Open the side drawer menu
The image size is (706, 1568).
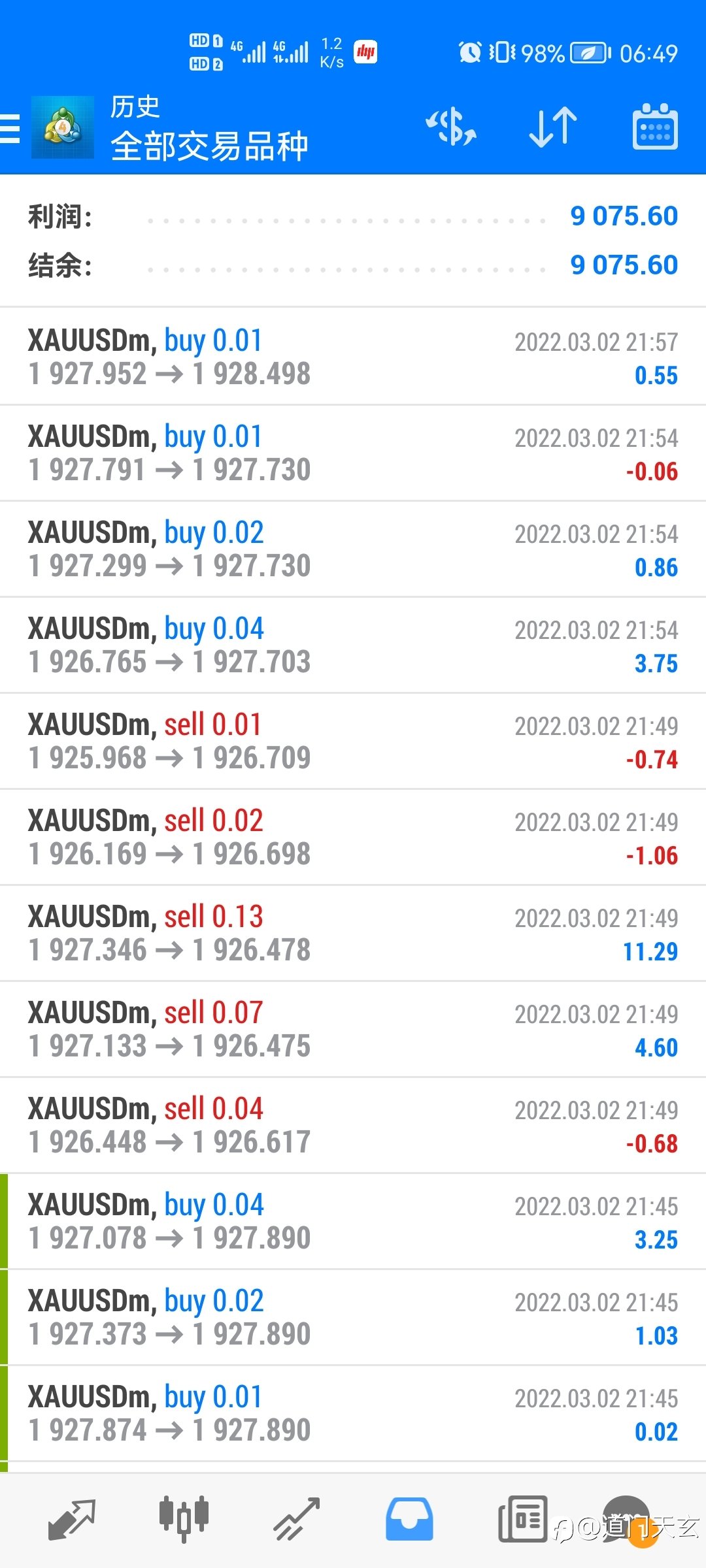pyautogui.click(x=10, y=128)
